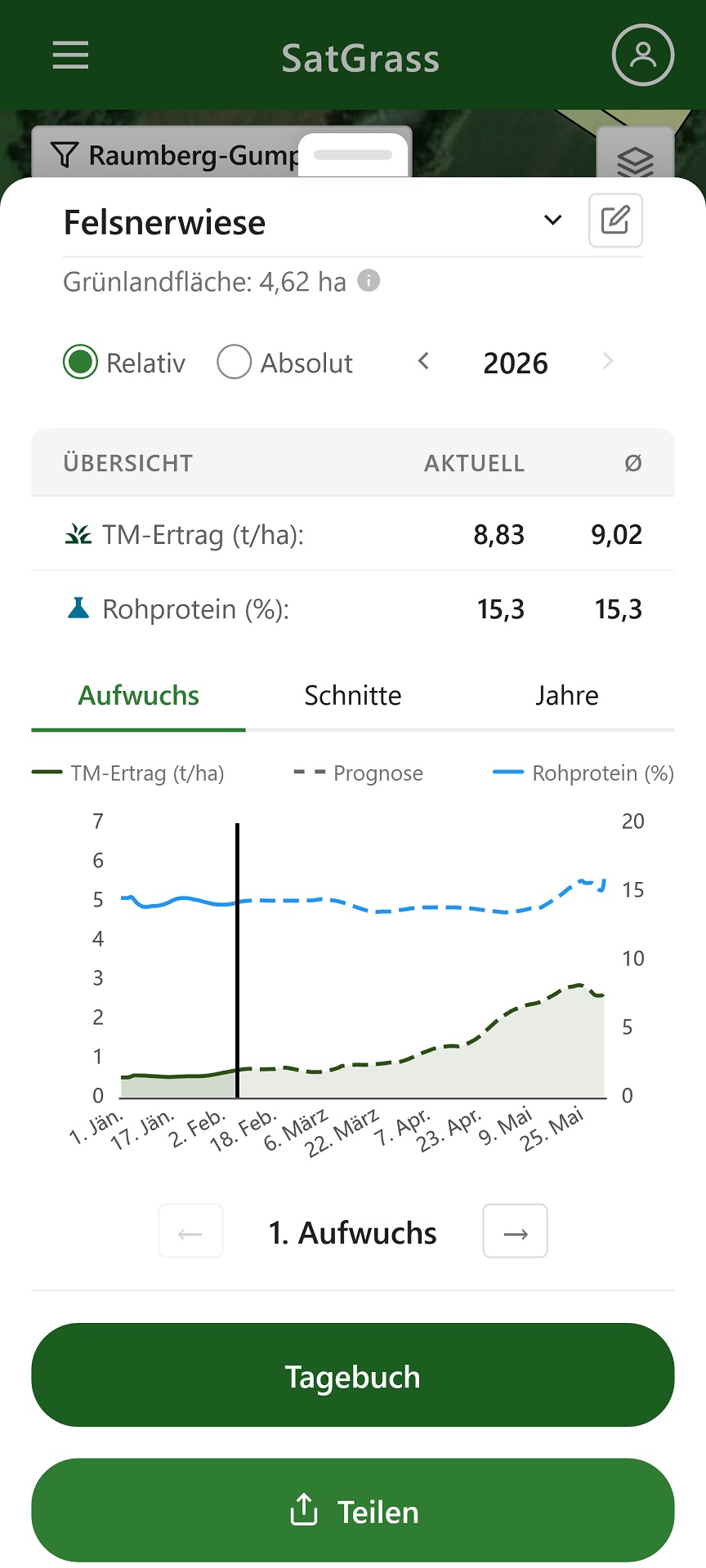Viewport: 706px width, 1568px height.
Task: Tap the share icon inside the Teilen button
Action: click(x=303, y=1512)
